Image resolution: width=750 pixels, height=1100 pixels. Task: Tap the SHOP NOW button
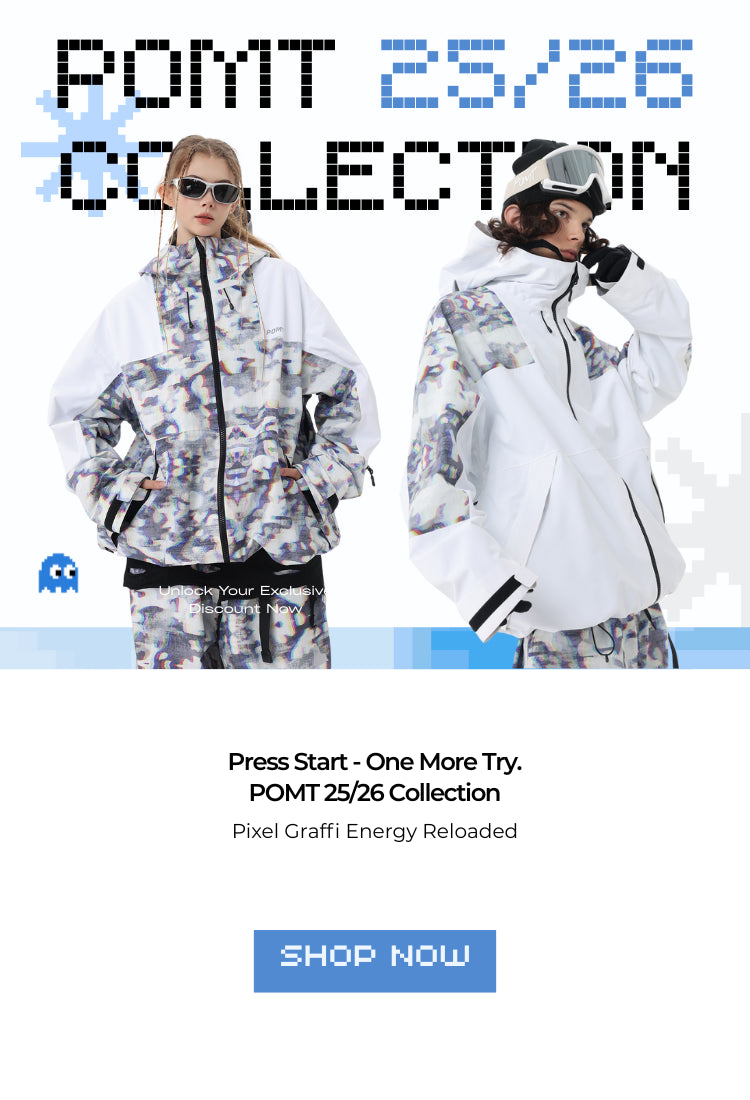click(374, 960)
